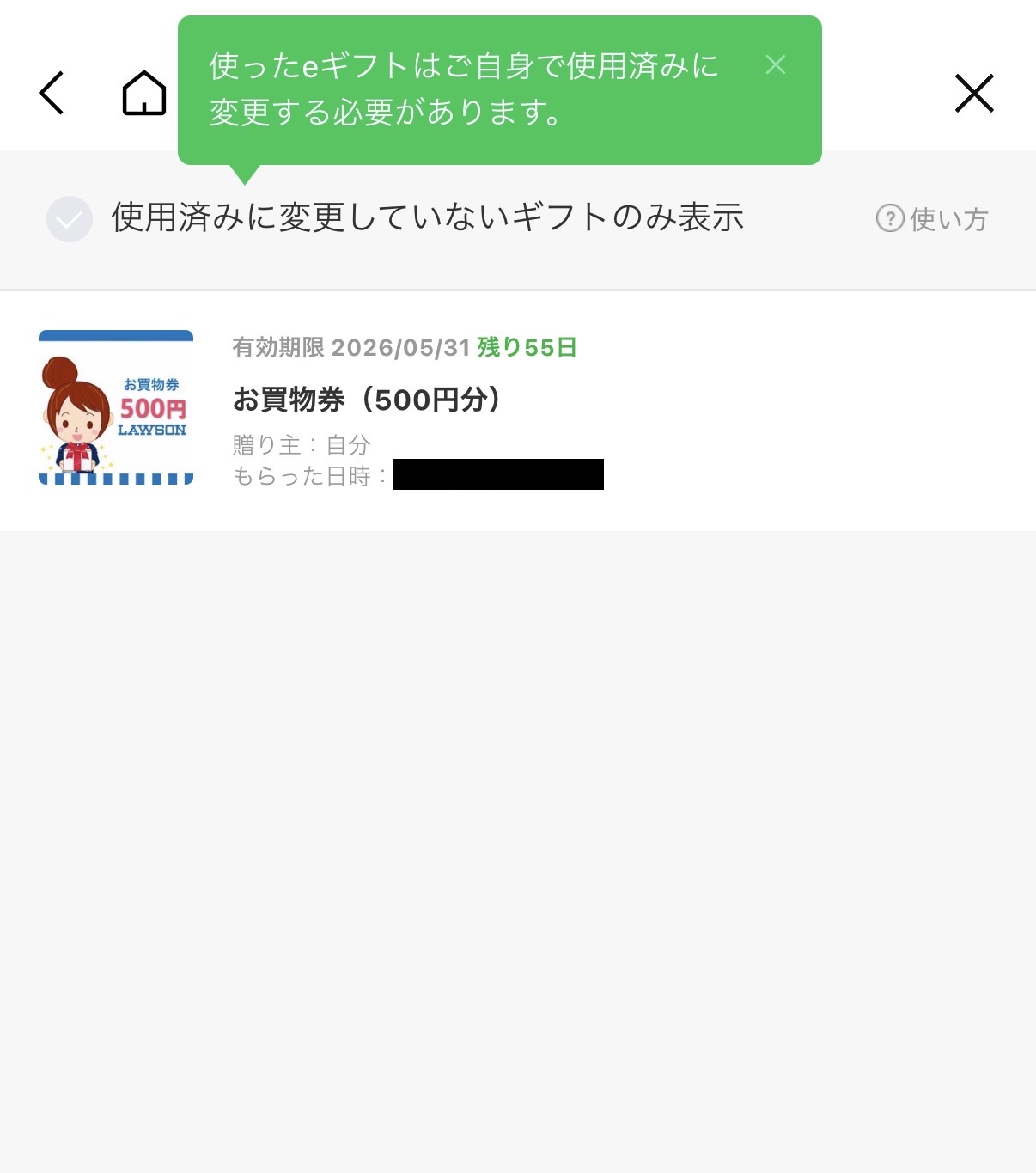The height and width of the screenshot is (1173, 1036).
Task: Dismiss the green eギフト tooltip
Action: click(x=776, y=65)
